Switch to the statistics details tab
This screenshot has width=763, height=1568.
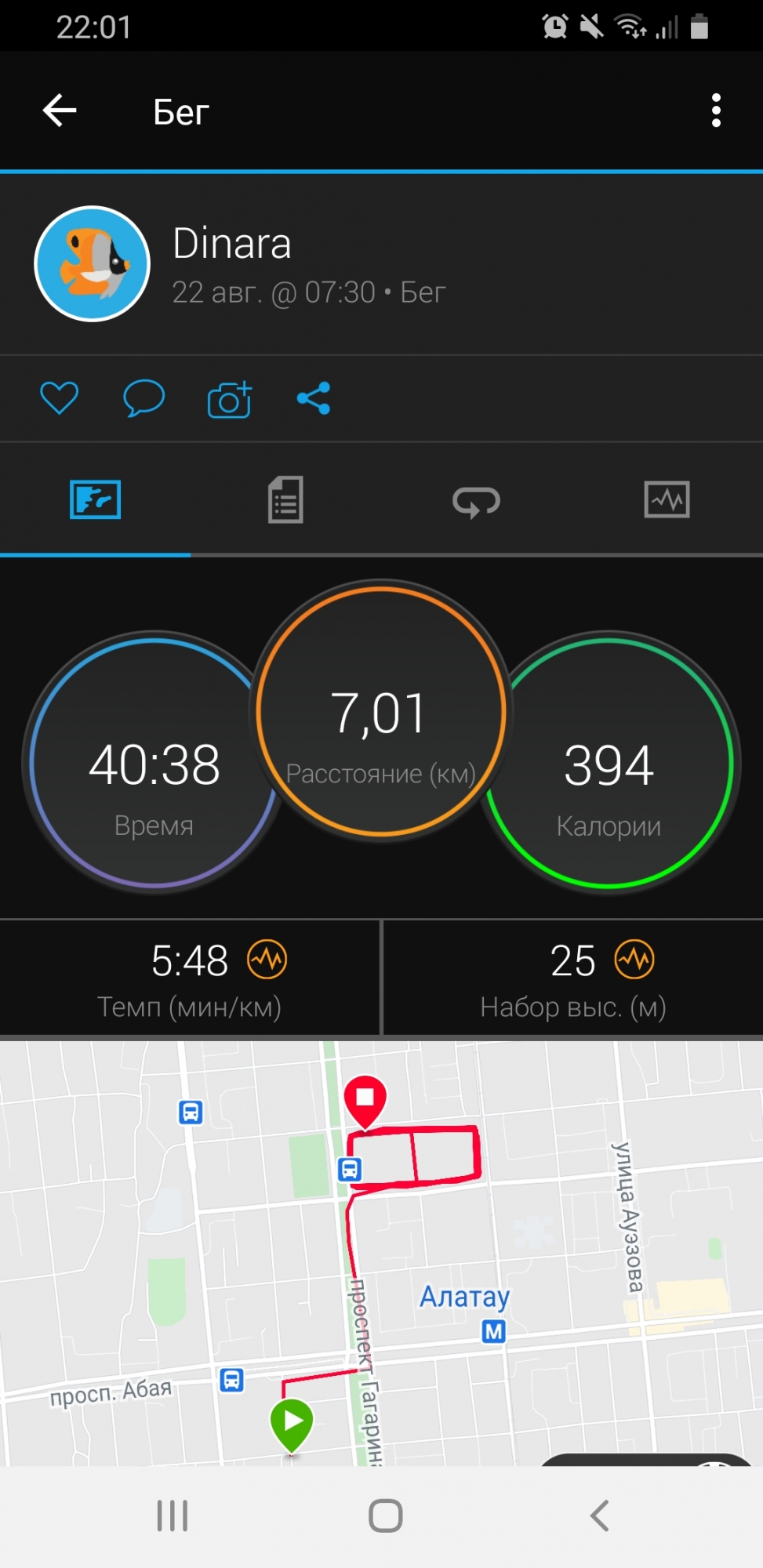[x=285, y=500]
